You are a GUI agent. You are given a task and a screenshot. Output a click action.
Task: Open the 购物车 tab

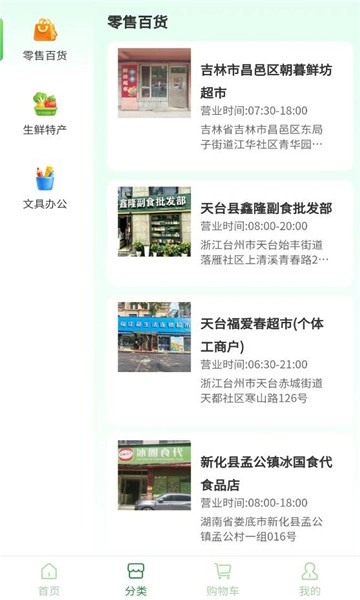click(x=223, y=579)
